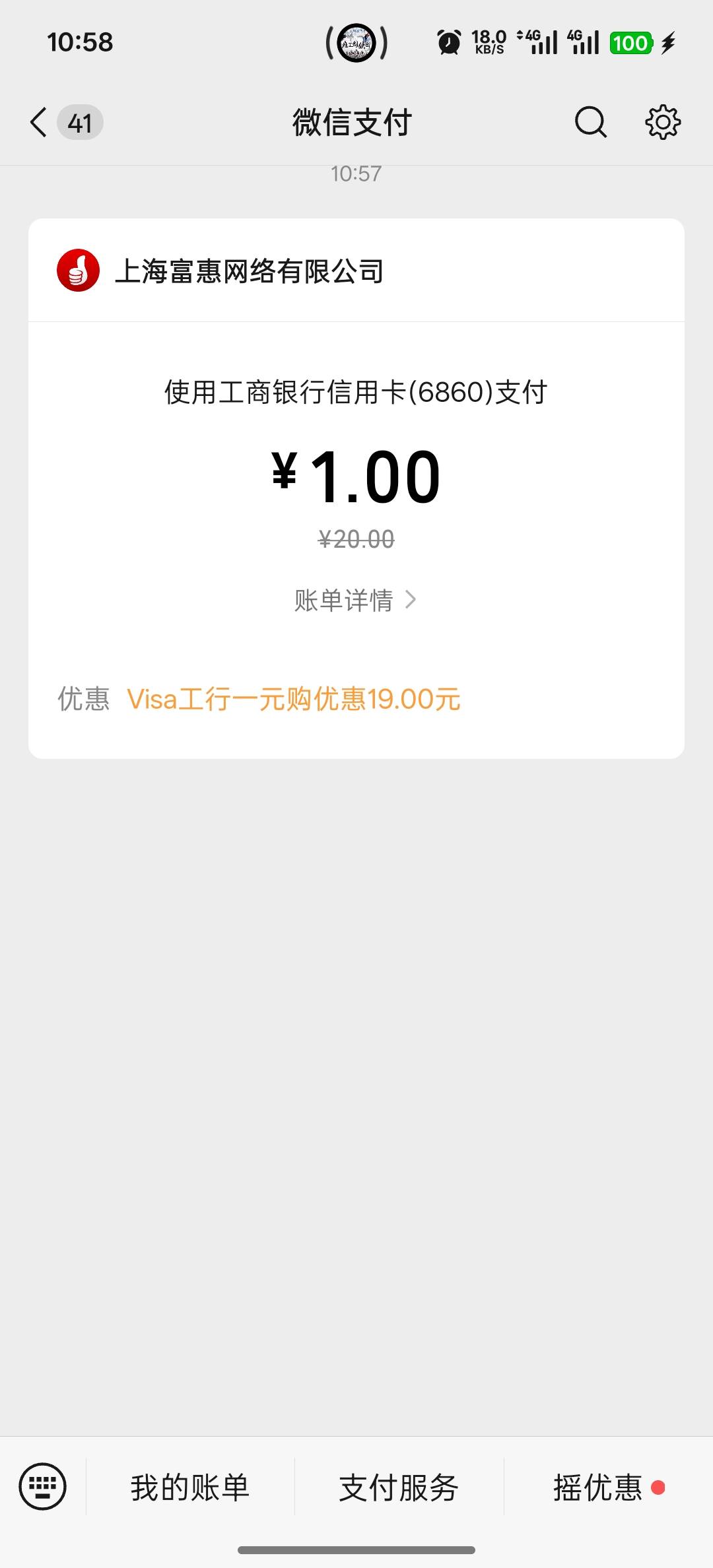Open 上海富惠网络有限公司 merchant header

point(250,271)
